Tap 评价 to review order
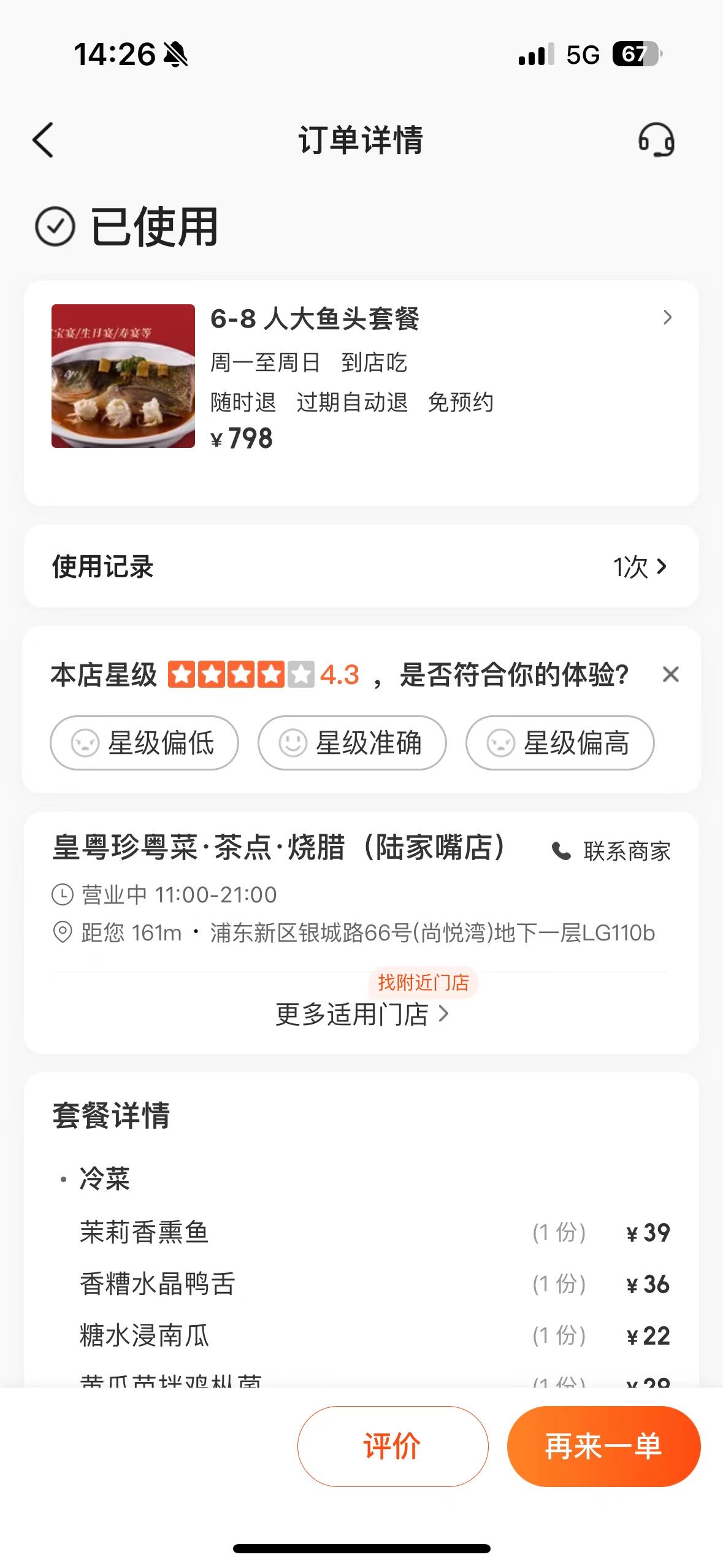 (393, 1446)
